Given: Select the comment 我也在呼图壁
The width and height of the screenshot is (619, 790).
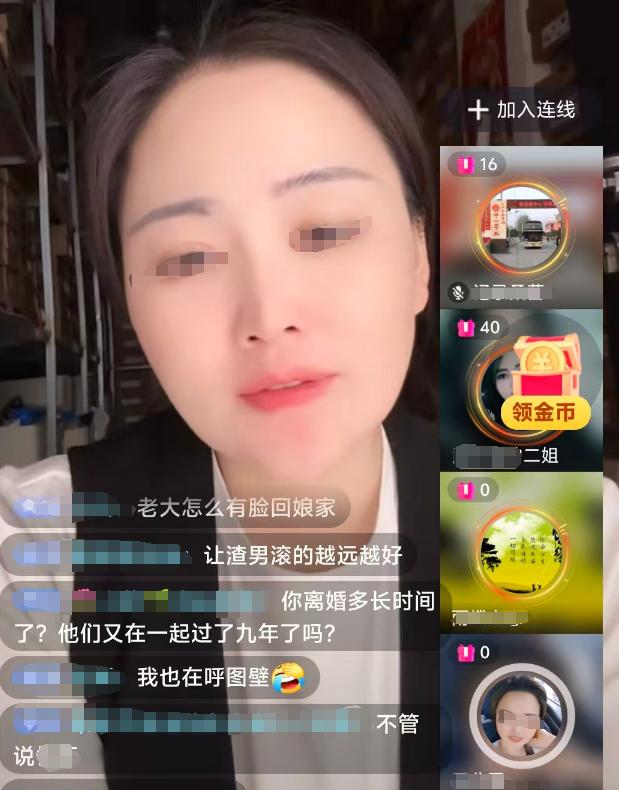Looking at the screenshot, I should pyautogui.click(x=162, y=678).
